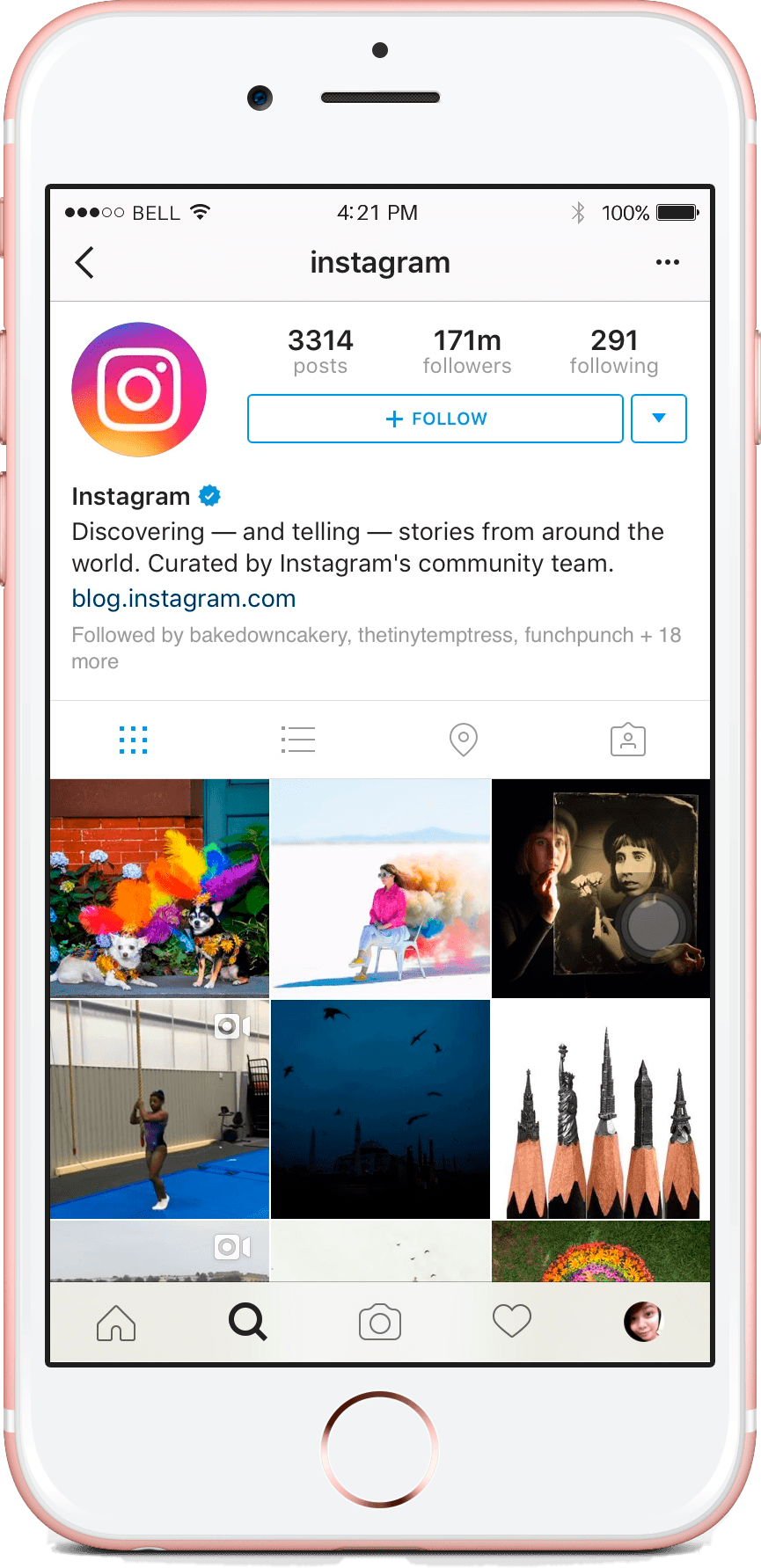Open the three-dot overflow menu
The image size is (761, 1568).
coord(668,262)
